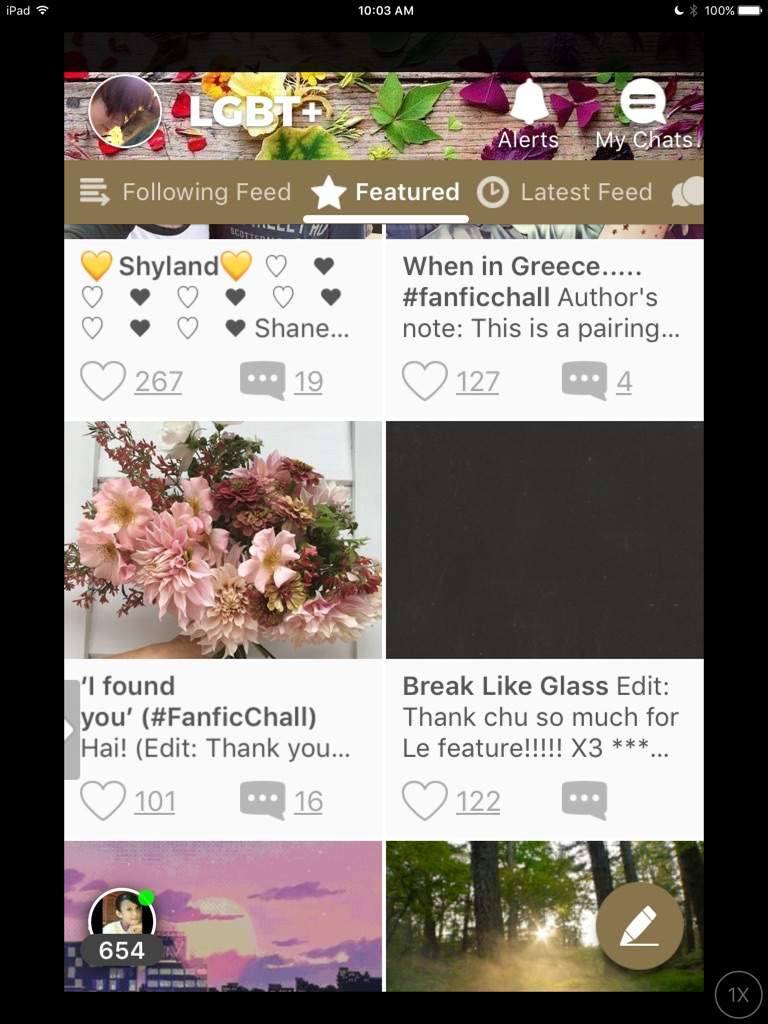Select the Featured tab
The height and width of the screenshot is (1024, 768).
click(x=386, y=192)
